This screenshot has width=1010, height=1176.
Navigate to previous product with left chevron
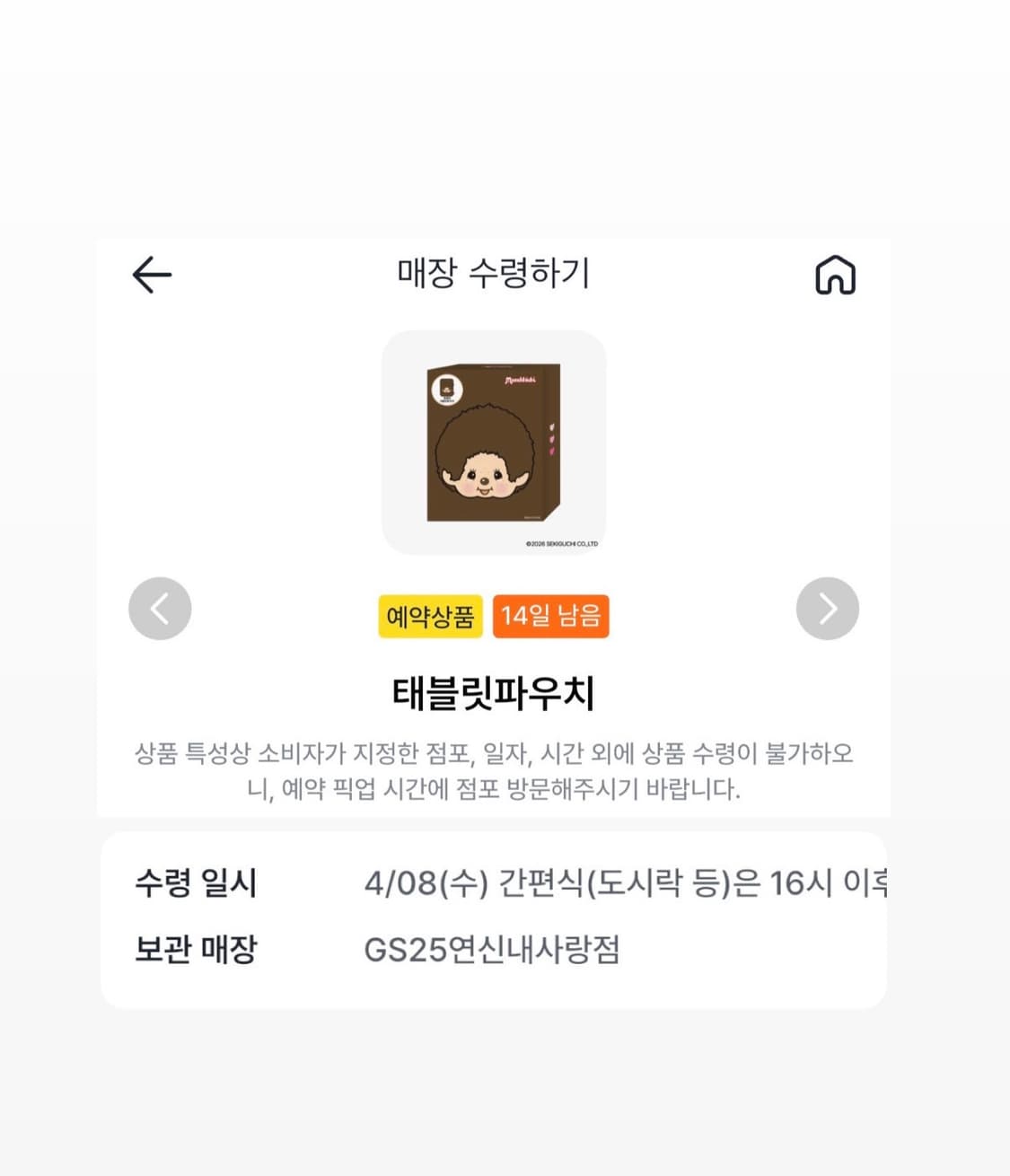pos(160,609)
